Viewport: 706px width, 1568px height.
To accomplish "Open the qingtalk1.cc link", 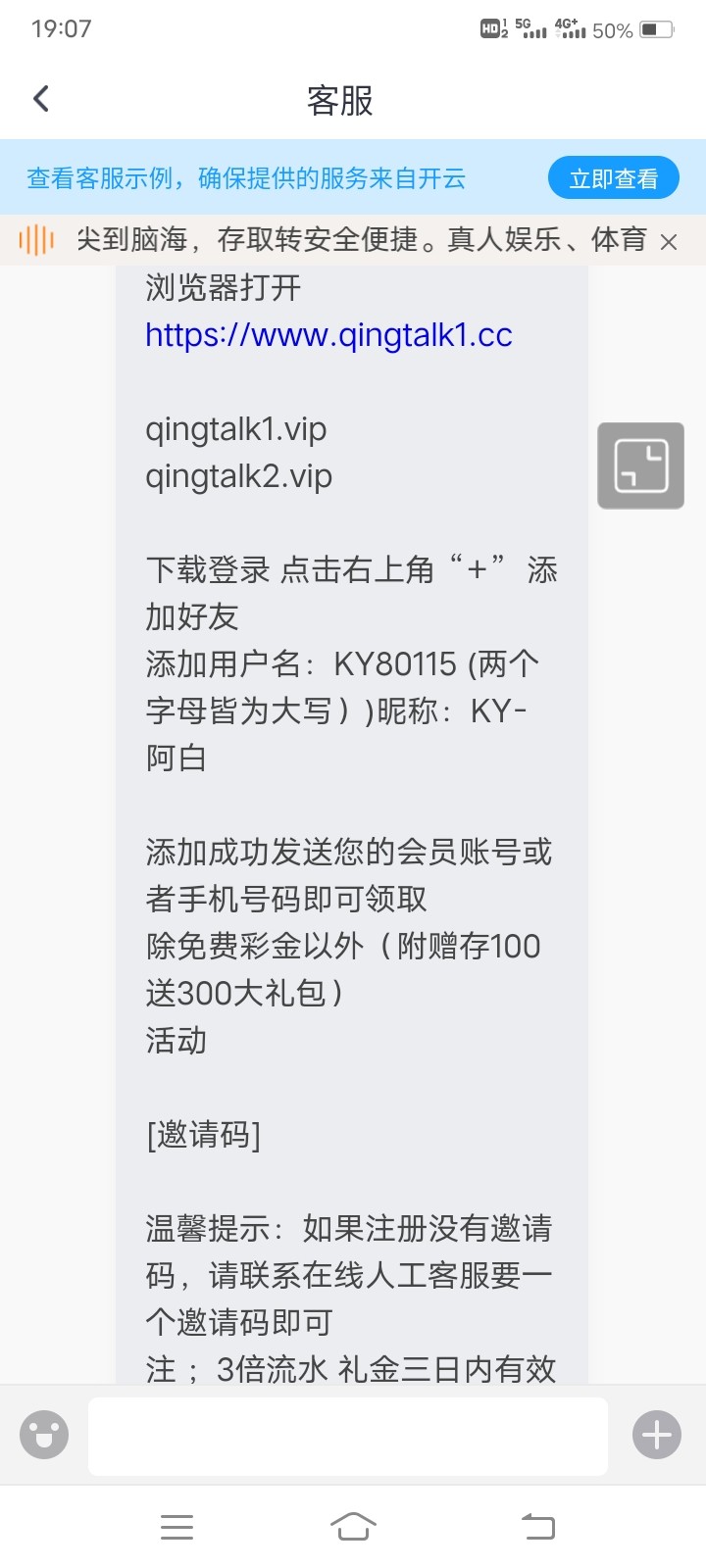I will click(328, 335).
